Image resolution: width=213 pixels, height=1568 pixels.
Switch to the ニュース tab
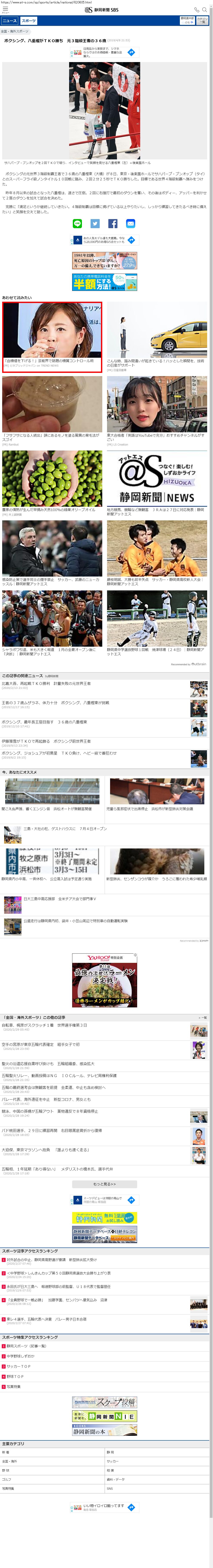(x=10, y=21)
